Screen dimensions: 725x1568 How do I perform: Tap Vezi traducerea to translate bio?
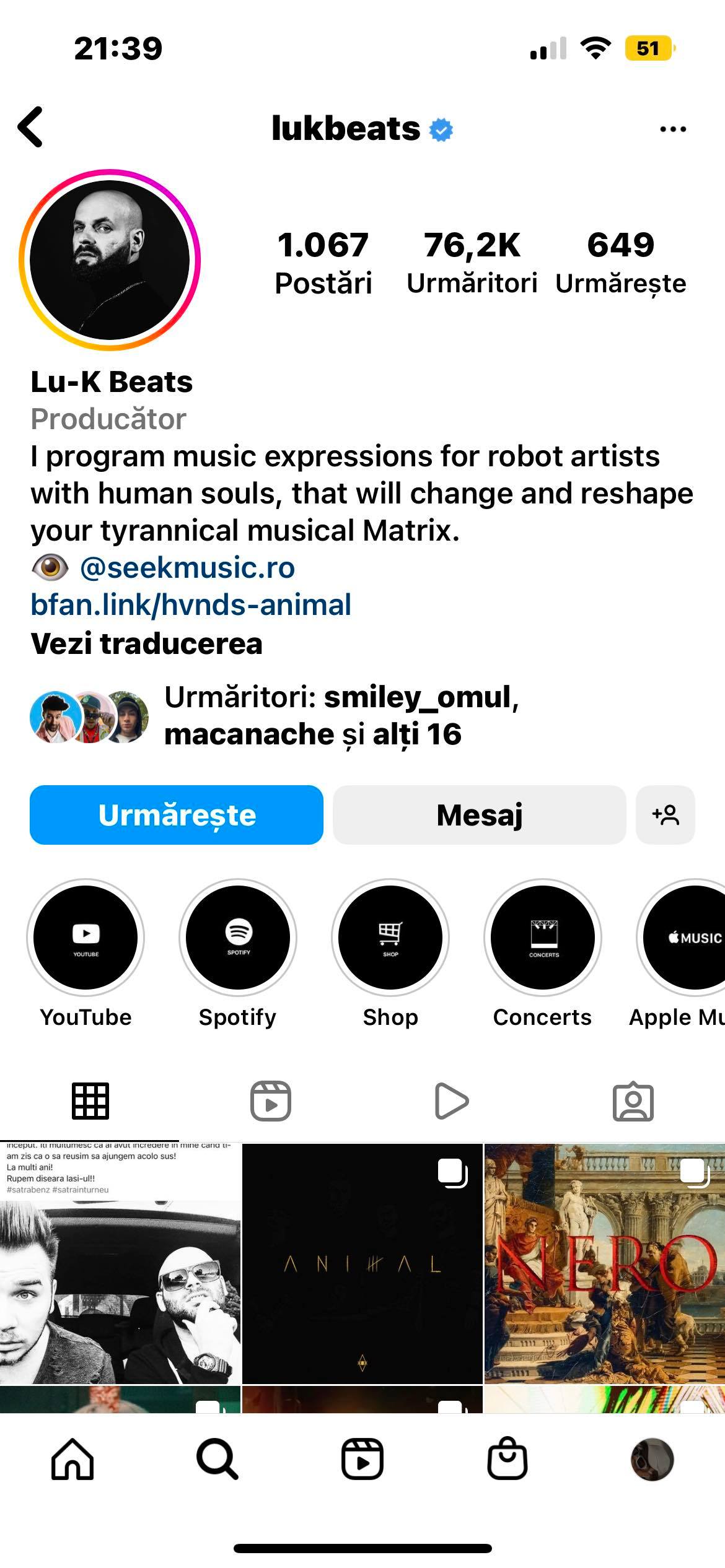tap(147, 643)
